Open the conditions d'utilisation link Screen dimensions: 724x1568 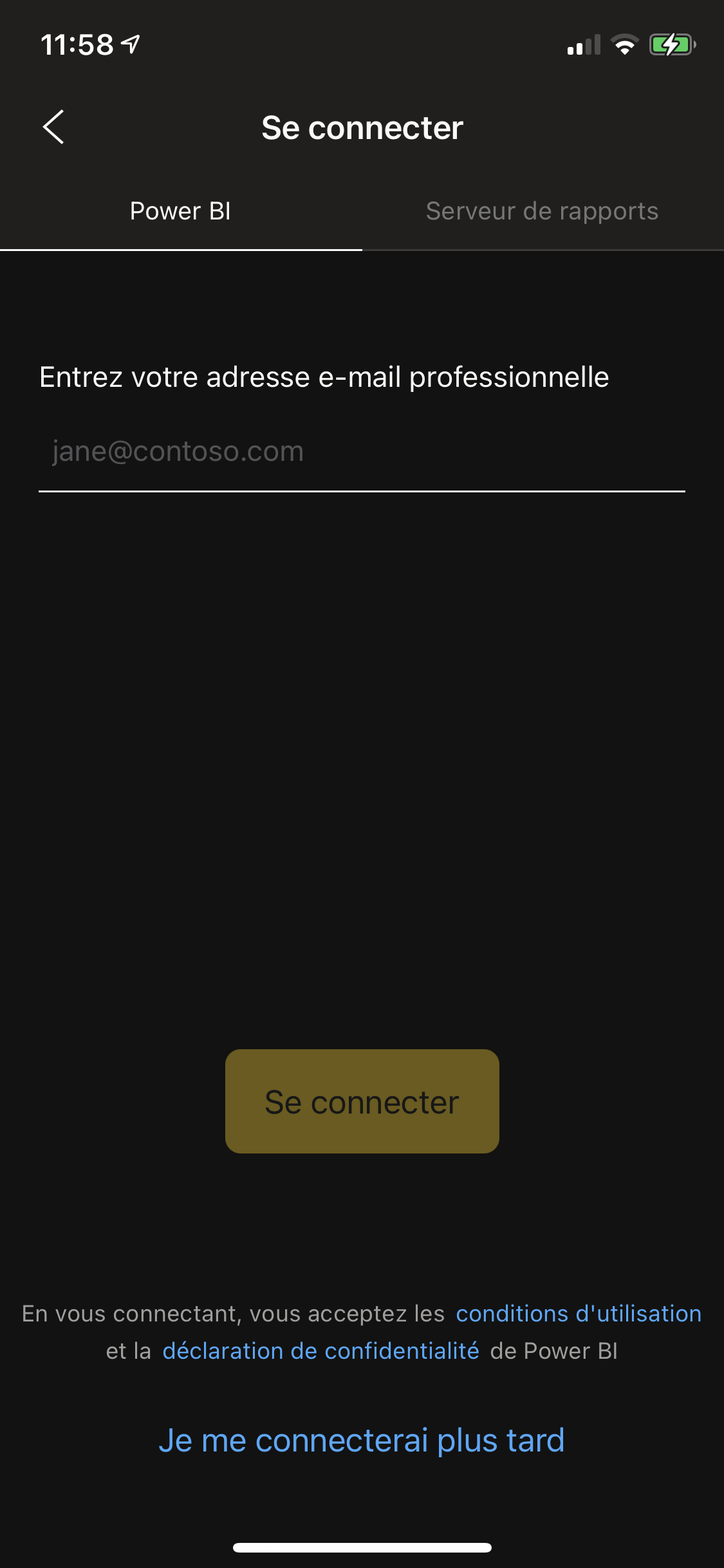coord(578,1314)
